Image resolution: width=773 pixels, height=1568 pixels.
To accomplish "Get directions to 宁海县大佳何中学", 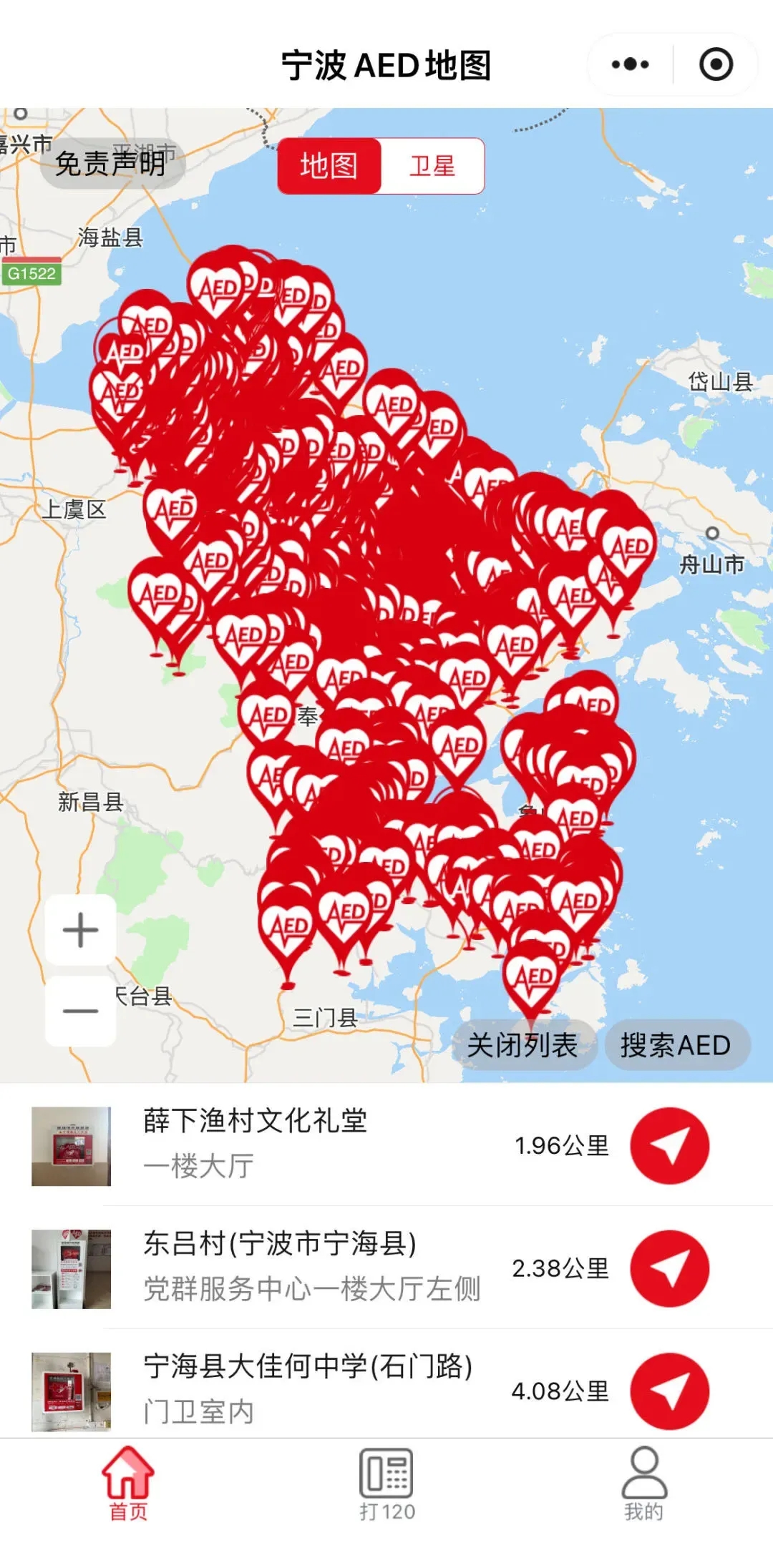I will [x=669, y=1391].
